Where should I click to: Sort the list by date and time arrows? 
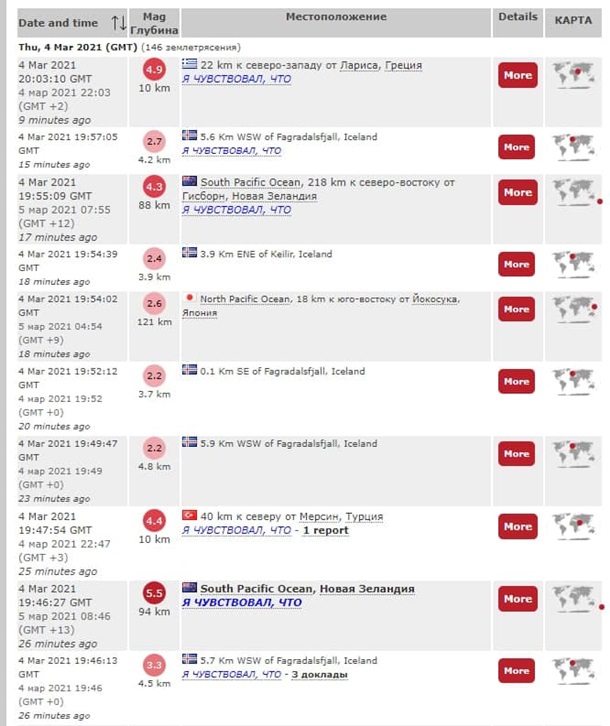(x=119, y=23)
